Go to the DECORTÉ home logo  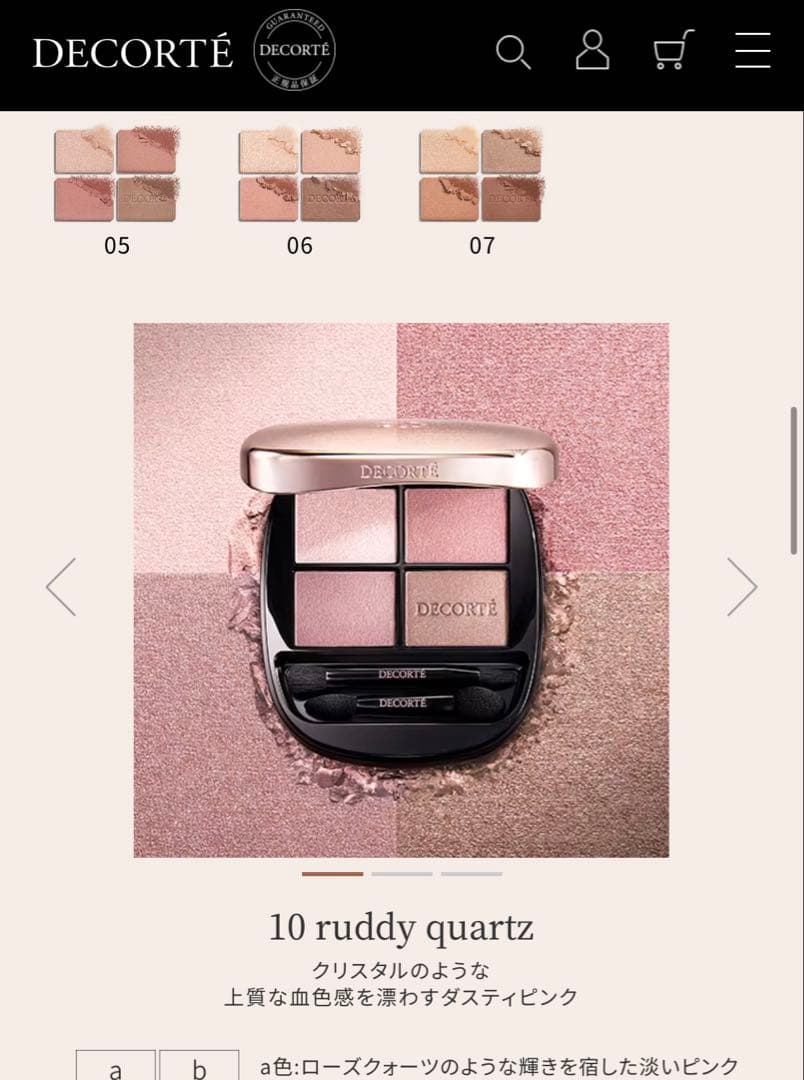(x=133, y=53)
